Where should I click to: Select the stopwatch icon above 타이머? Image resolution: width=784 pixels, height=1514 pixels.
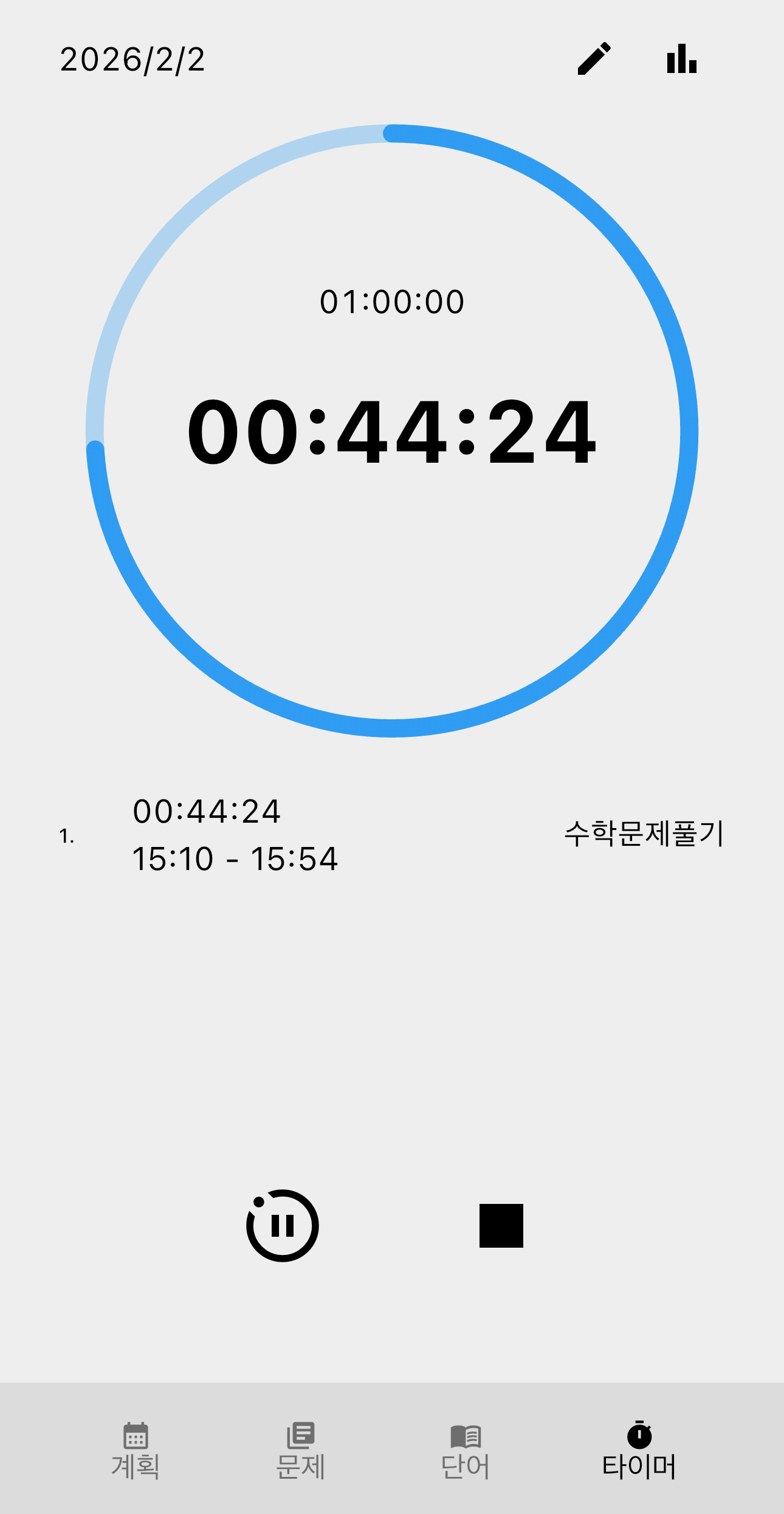point(639,1433)
